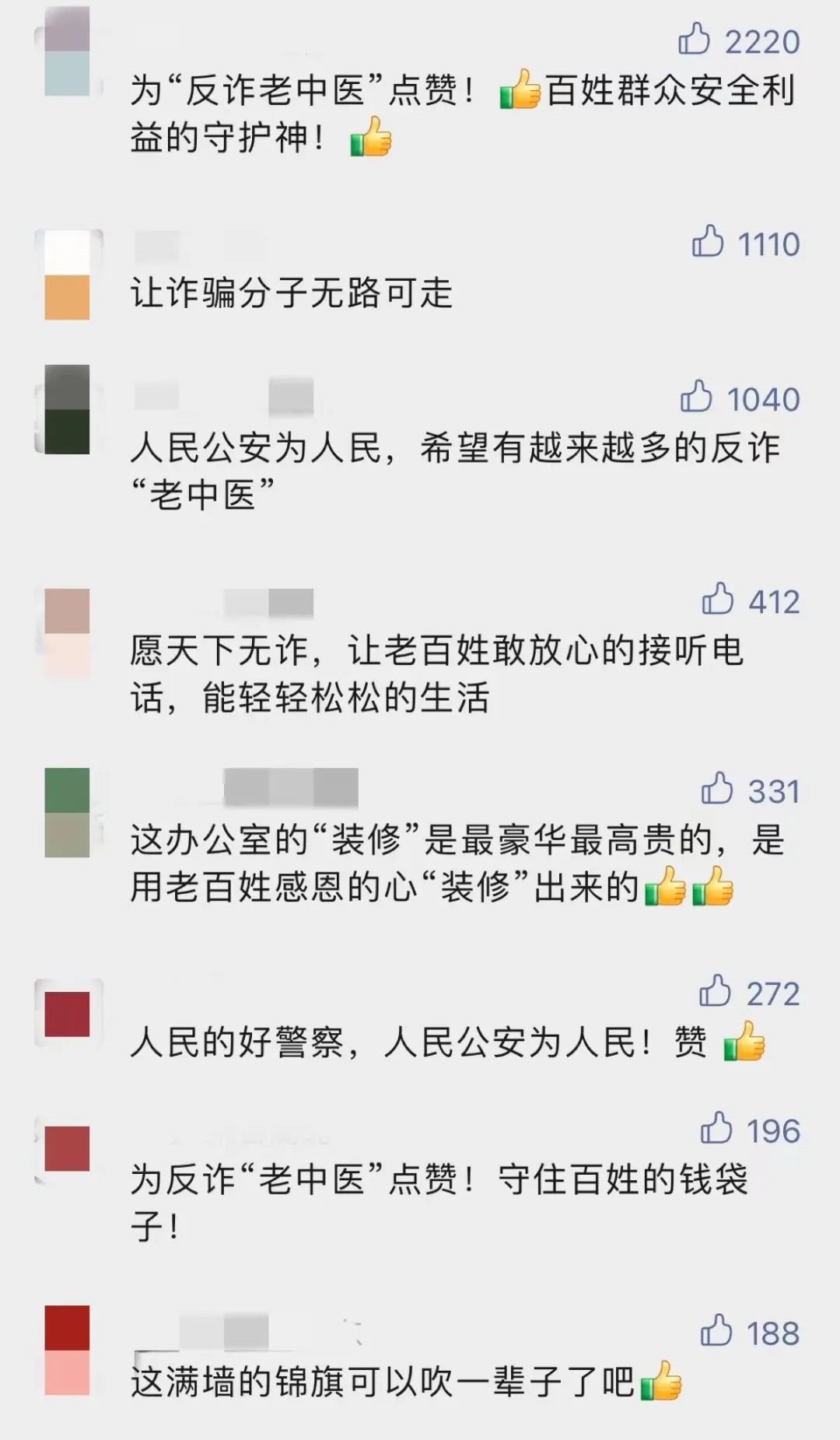Viewport: 840px width, 1440px height.
Task: Like the comment "让诈骗分子无路可走"
Action: tap(707, 242)
